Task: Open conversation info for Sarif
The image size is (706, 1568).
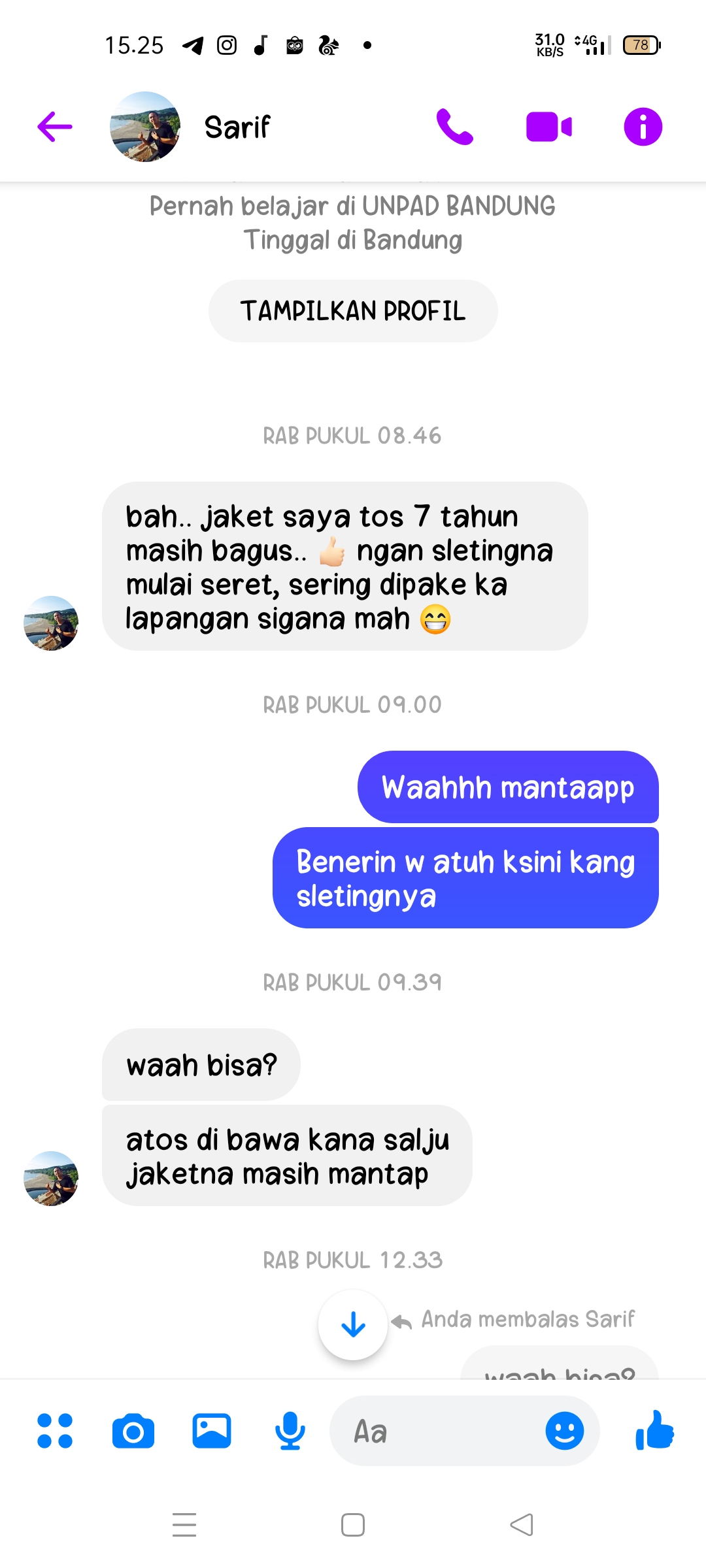Action: (x=643, y=127)
